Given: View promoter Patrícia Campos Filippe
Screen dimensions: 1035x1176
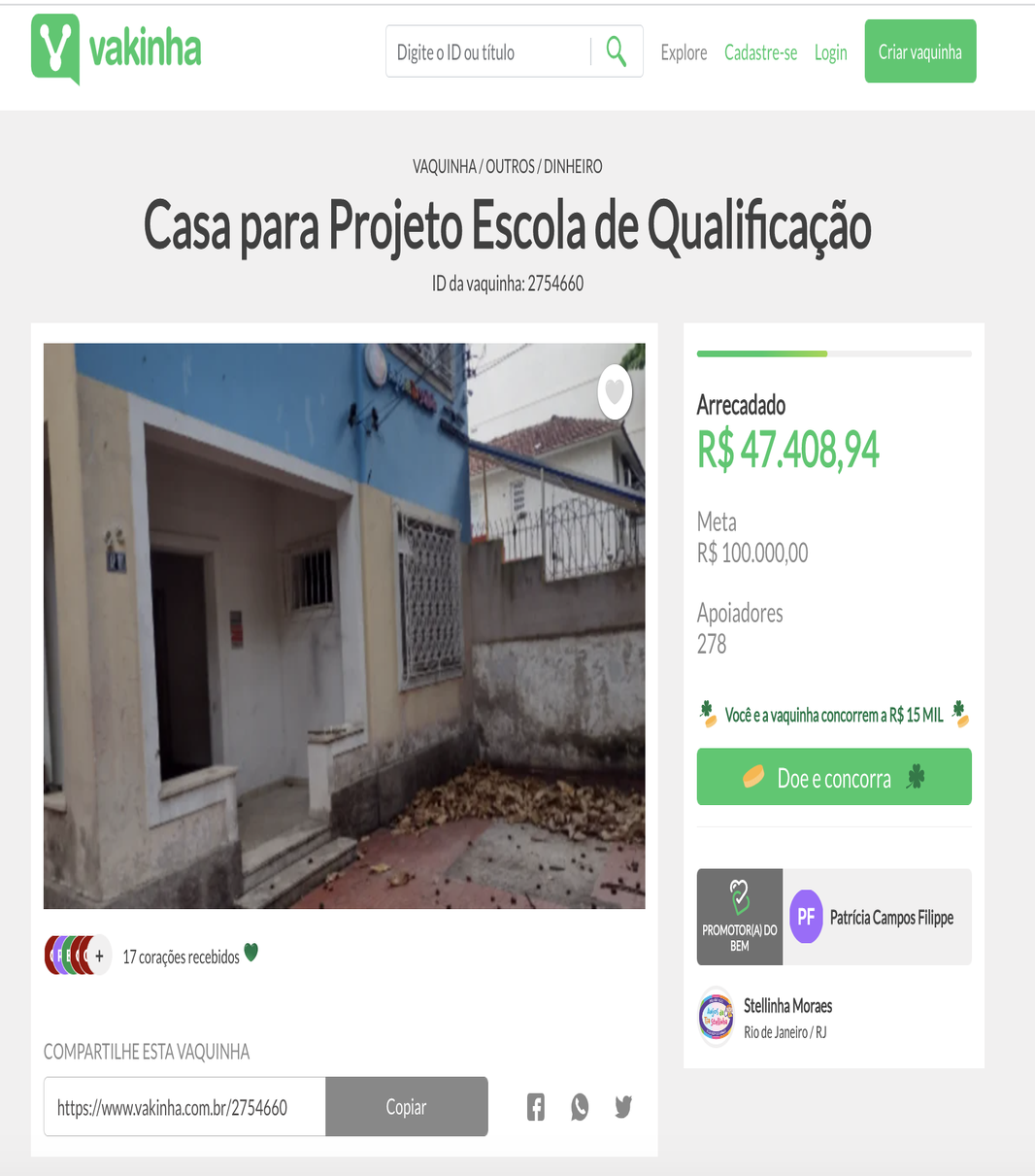Looking at the screenshot, I should (x=890, y=918).
